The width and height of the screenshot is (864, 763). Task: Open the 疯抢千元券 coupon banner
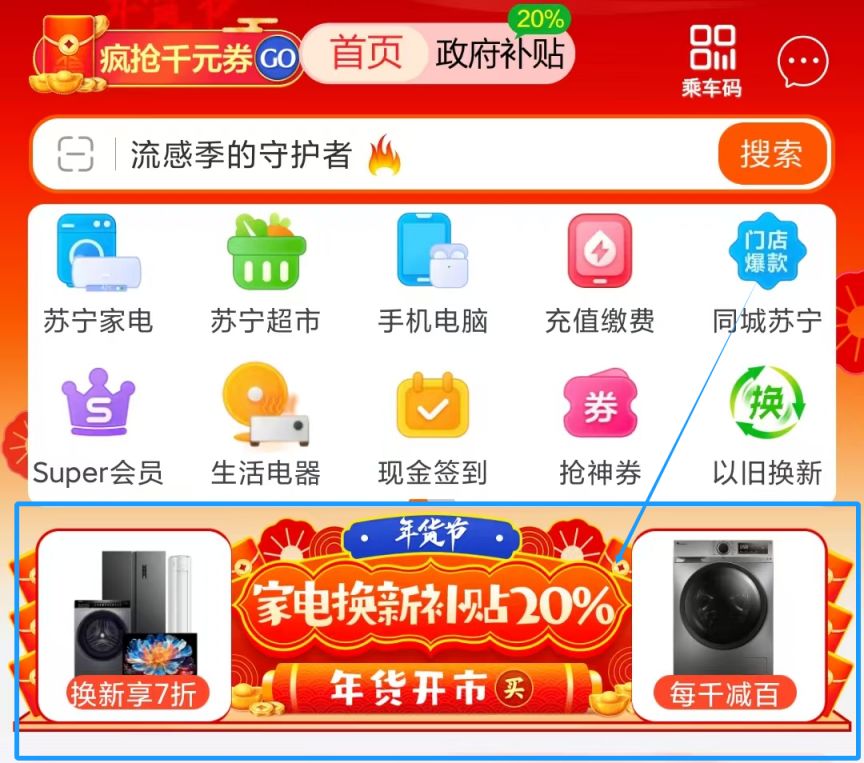165,58
